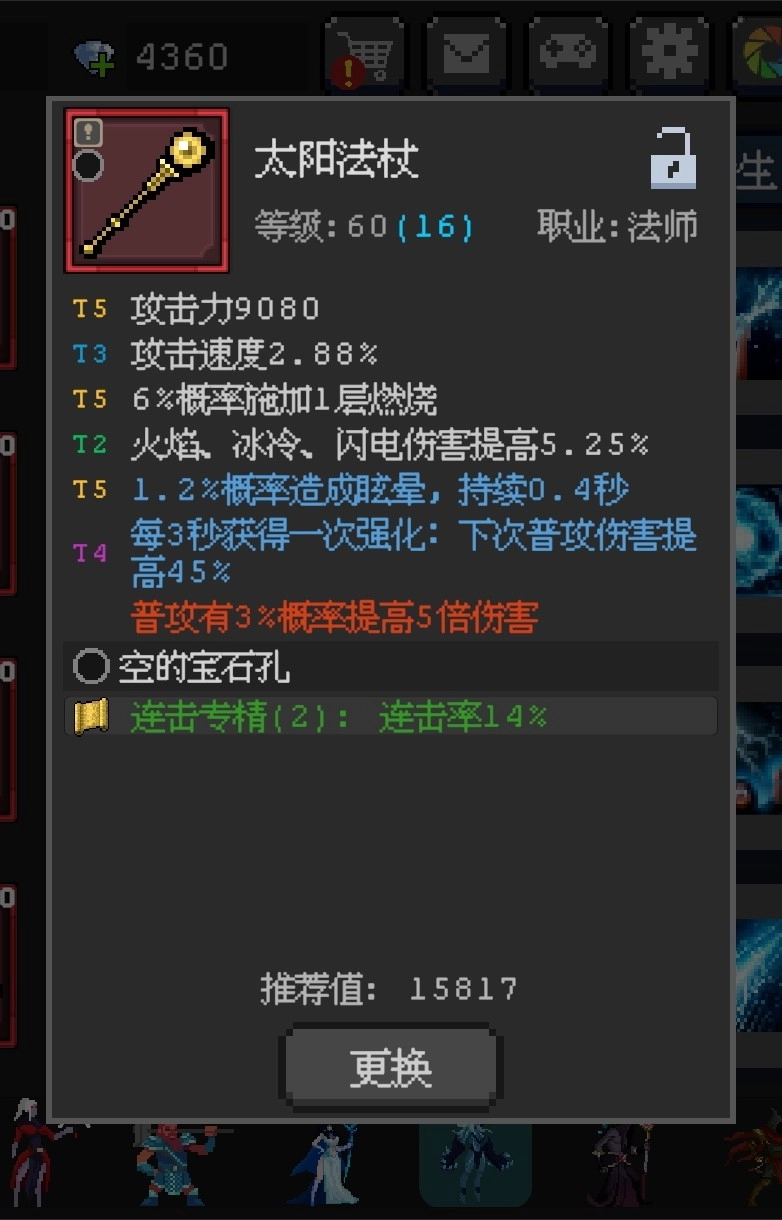The width and height of the screenshot is (782, 1220).
Task: Select the empty gem socket 空的宝石孔
Action: click(390, 666)
